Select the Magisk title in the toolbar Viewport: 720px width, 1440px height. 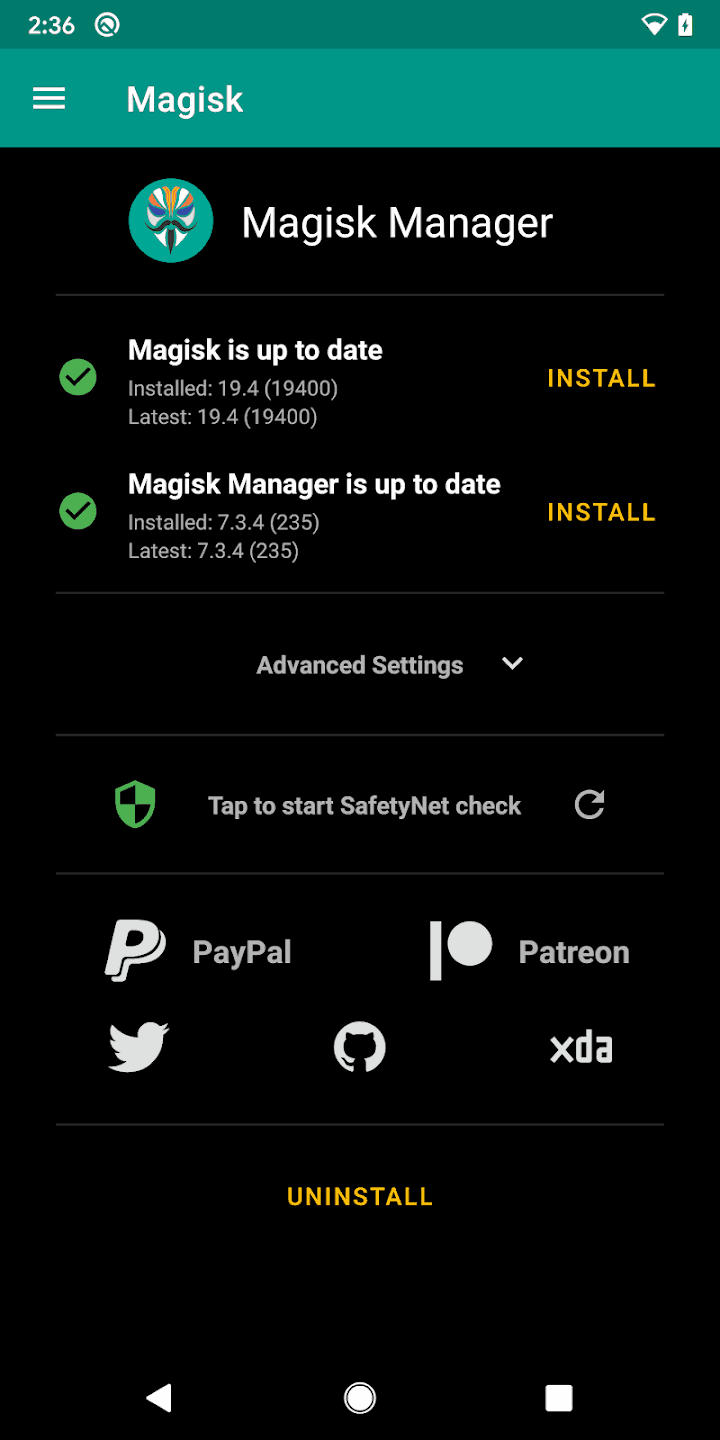(x=184, y=98)
